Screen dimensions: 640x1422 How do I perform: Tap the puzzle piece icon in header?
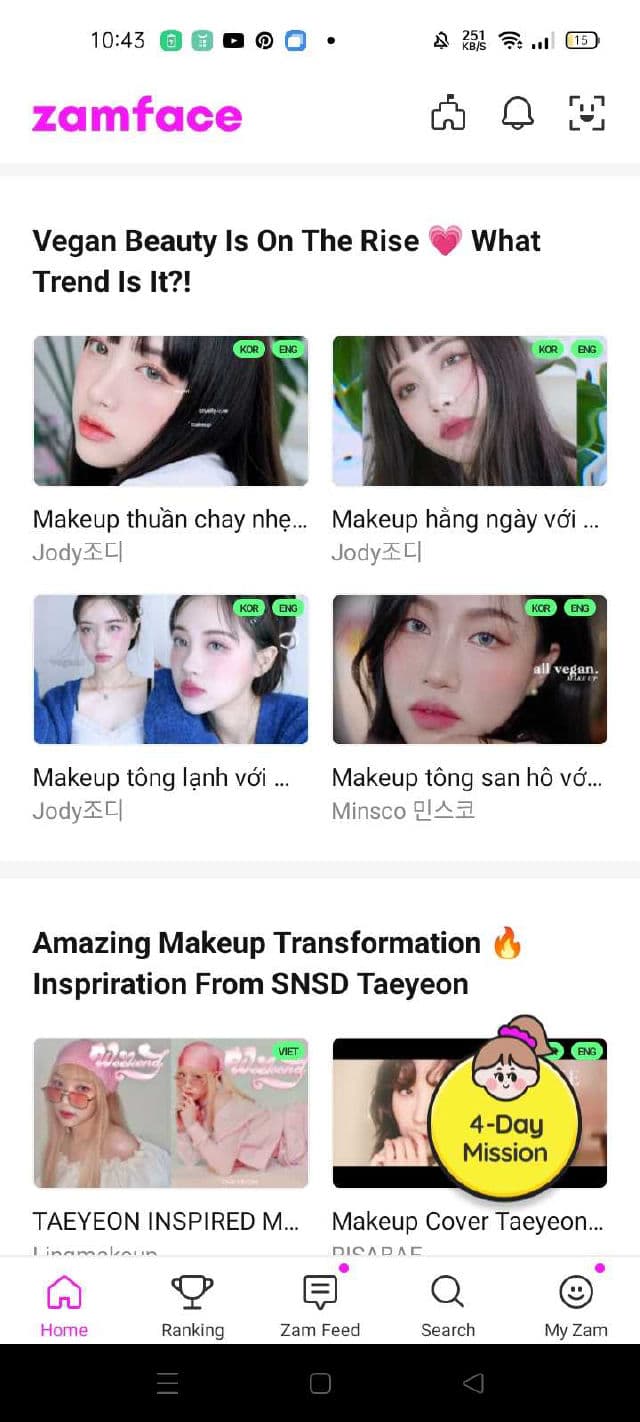(x=448, y=114)
